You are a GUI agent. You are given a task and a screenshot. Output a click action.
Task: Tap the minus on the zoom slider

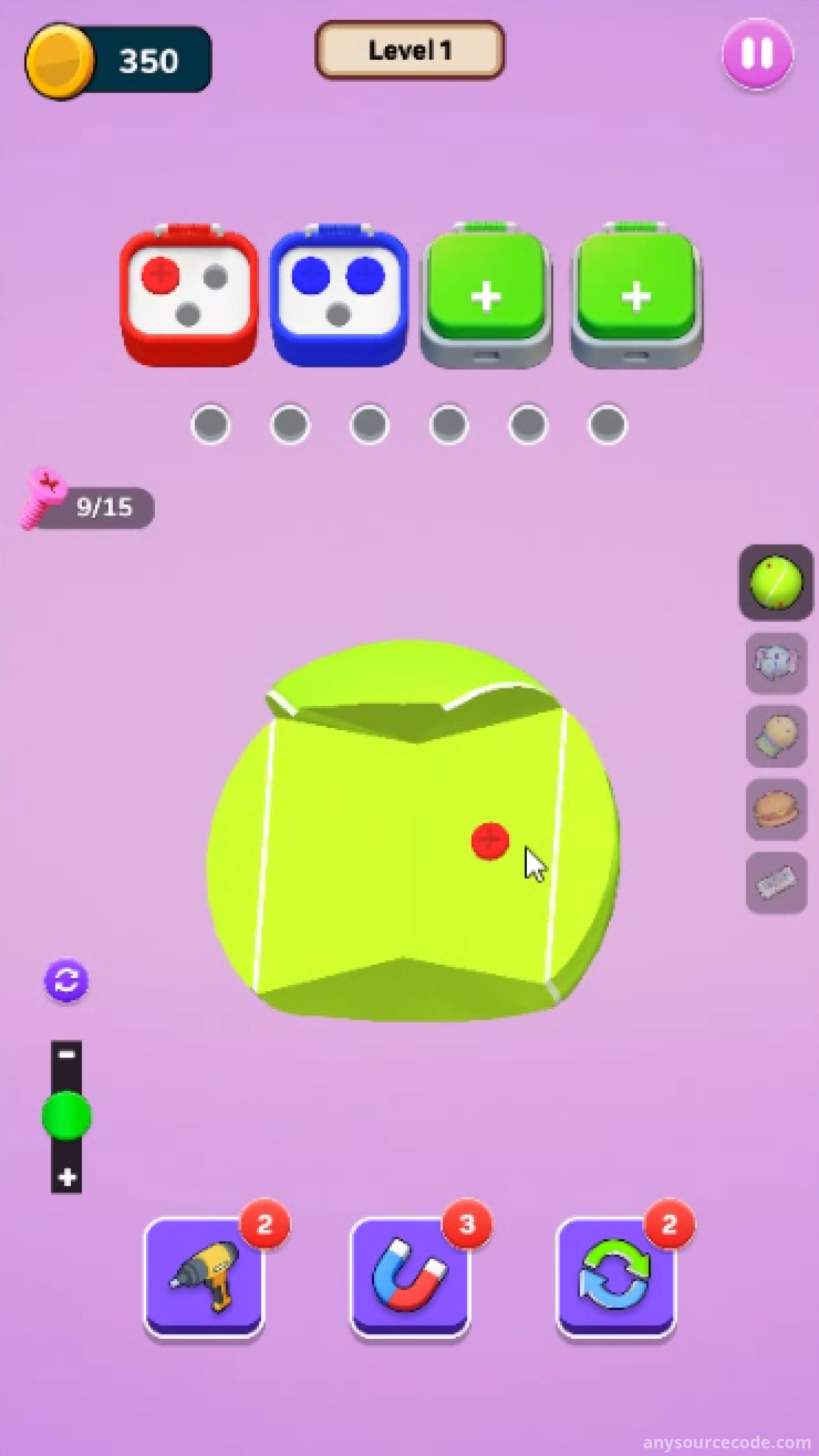point(67,1055)
